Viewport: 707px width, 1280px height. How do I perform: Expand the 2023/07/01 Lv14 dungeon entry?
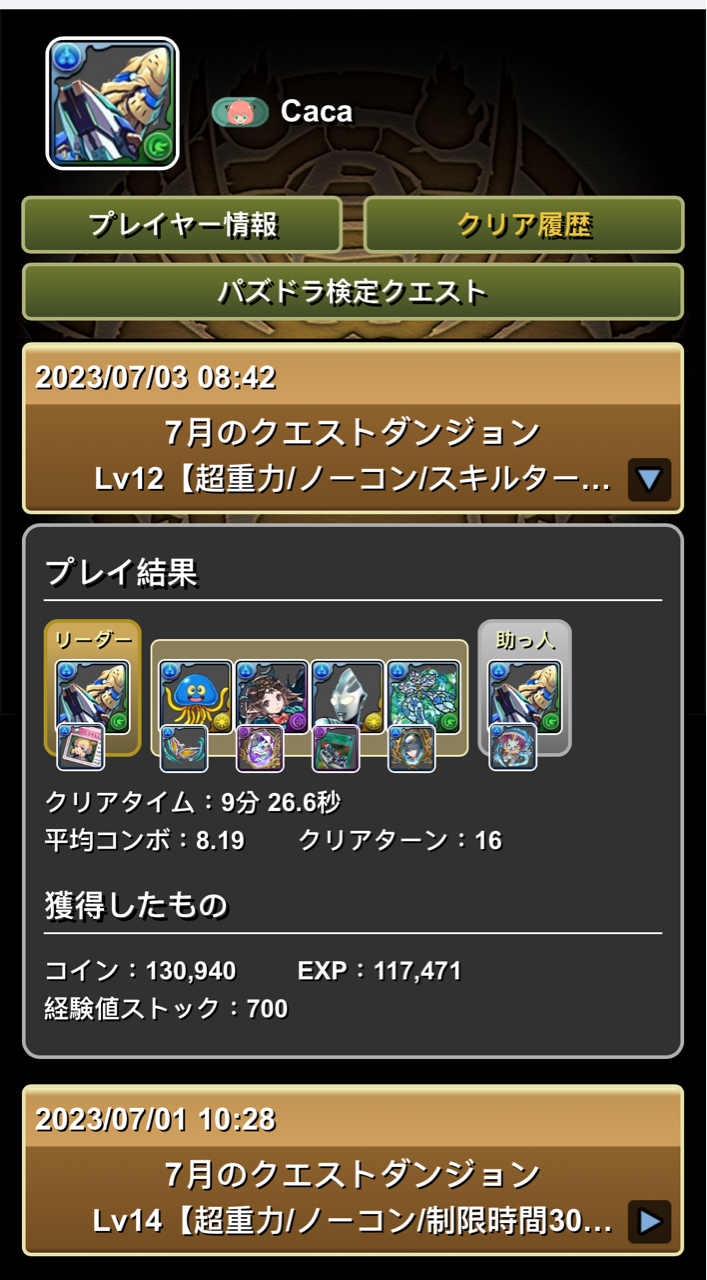[x=649, y=1221]
